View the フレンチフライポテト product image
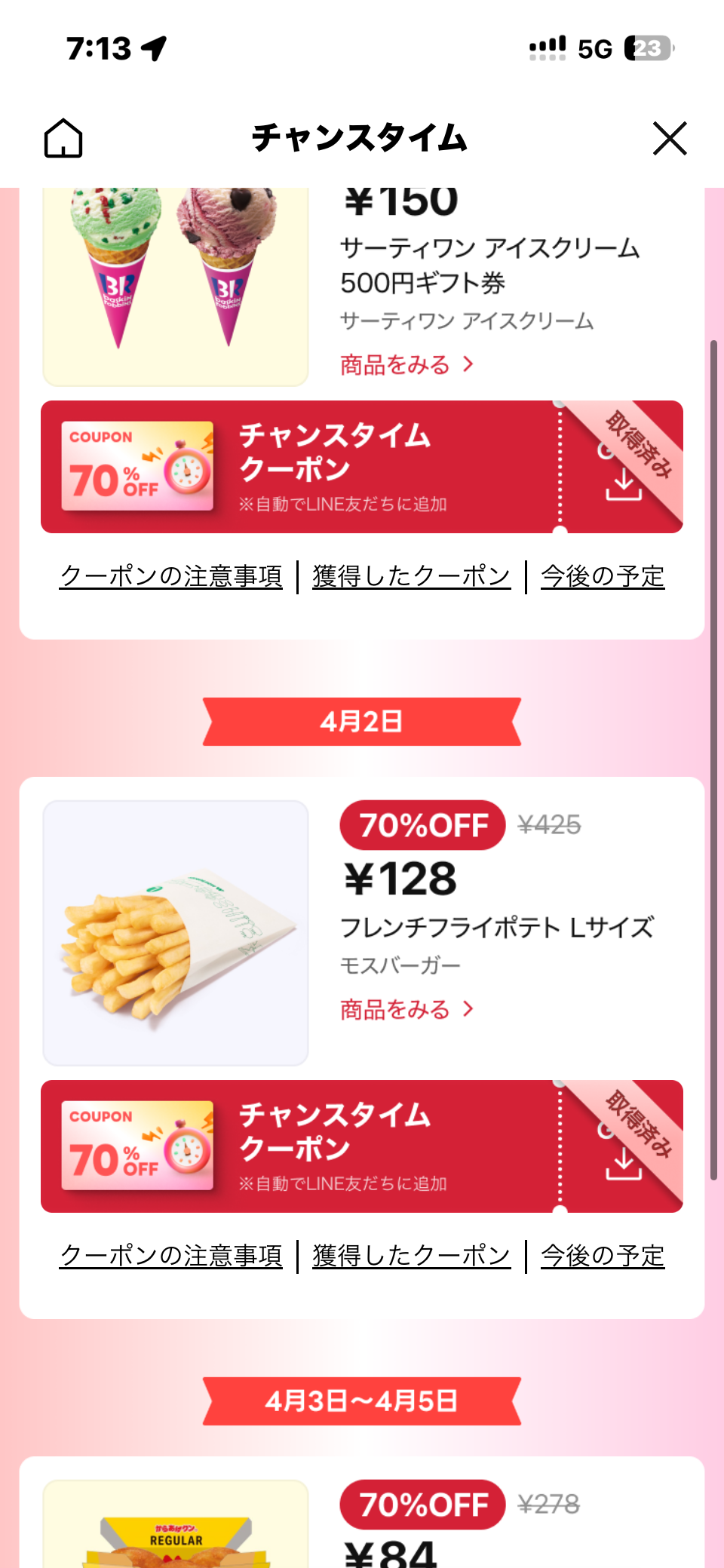The image size is (724, 1568). pos(176,932)
